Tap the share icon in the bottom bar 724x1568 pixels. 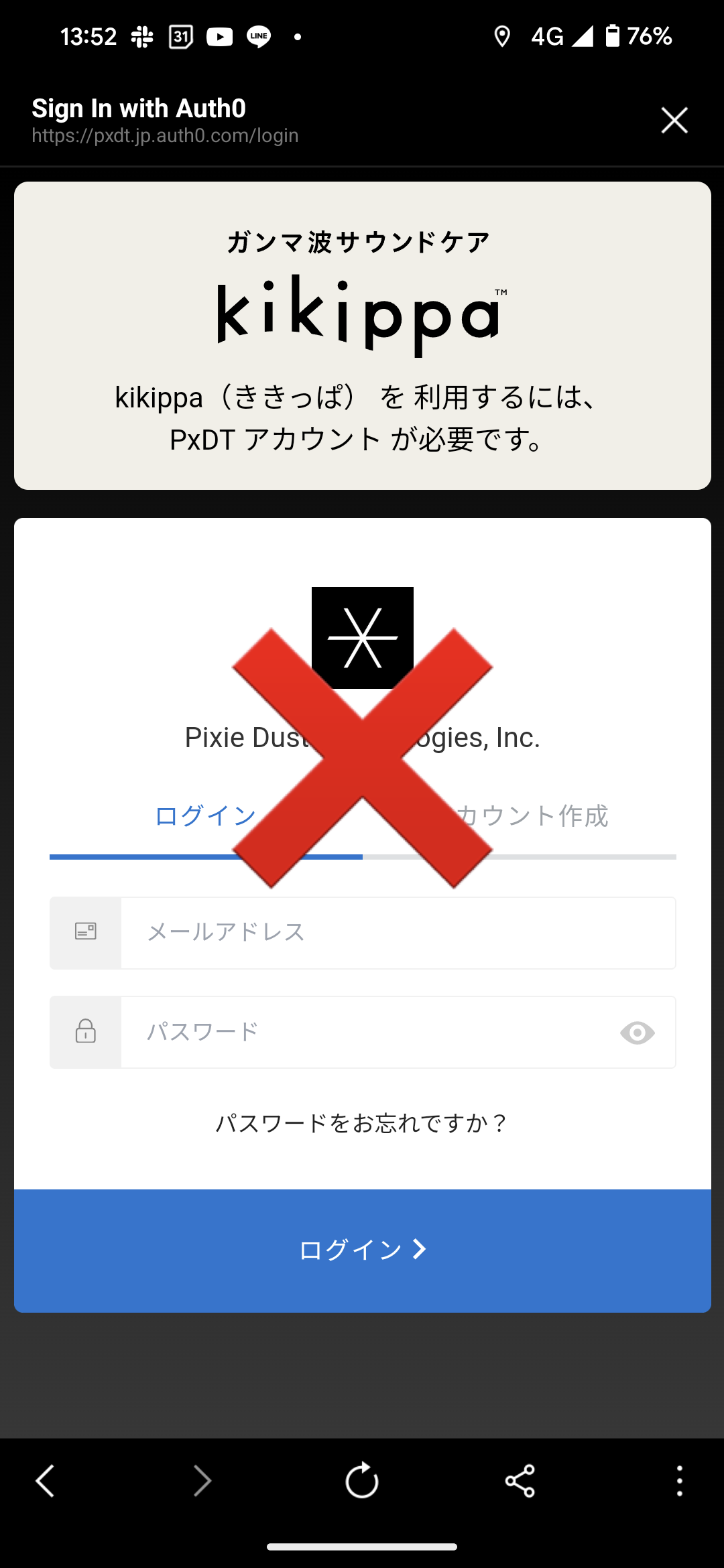(x=521, y=1481)
